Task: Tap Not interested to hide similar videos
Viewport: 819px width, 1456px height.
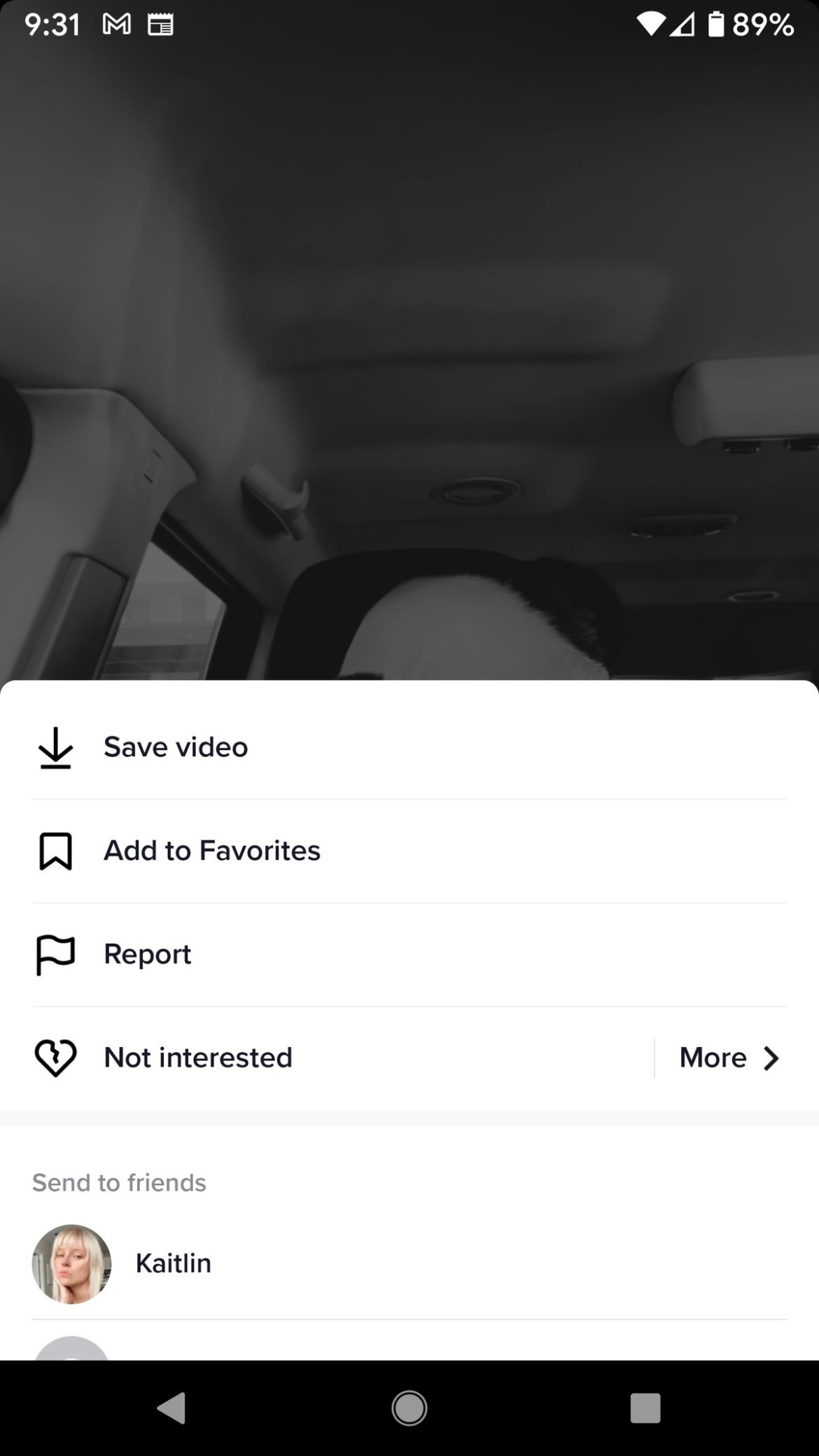Action: [197, 1058]
